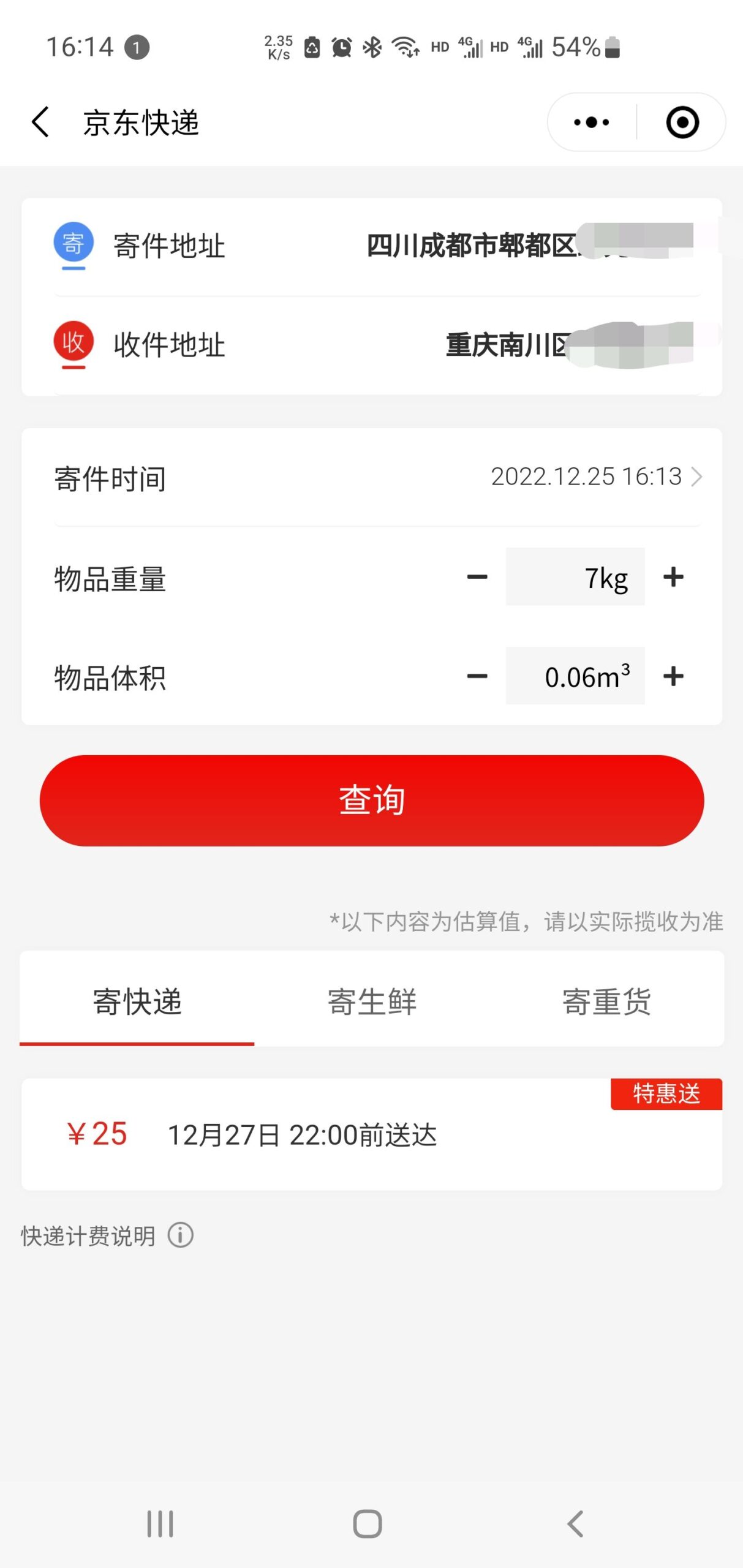Edit the 寄件地址 sender address

pos(372,246)
